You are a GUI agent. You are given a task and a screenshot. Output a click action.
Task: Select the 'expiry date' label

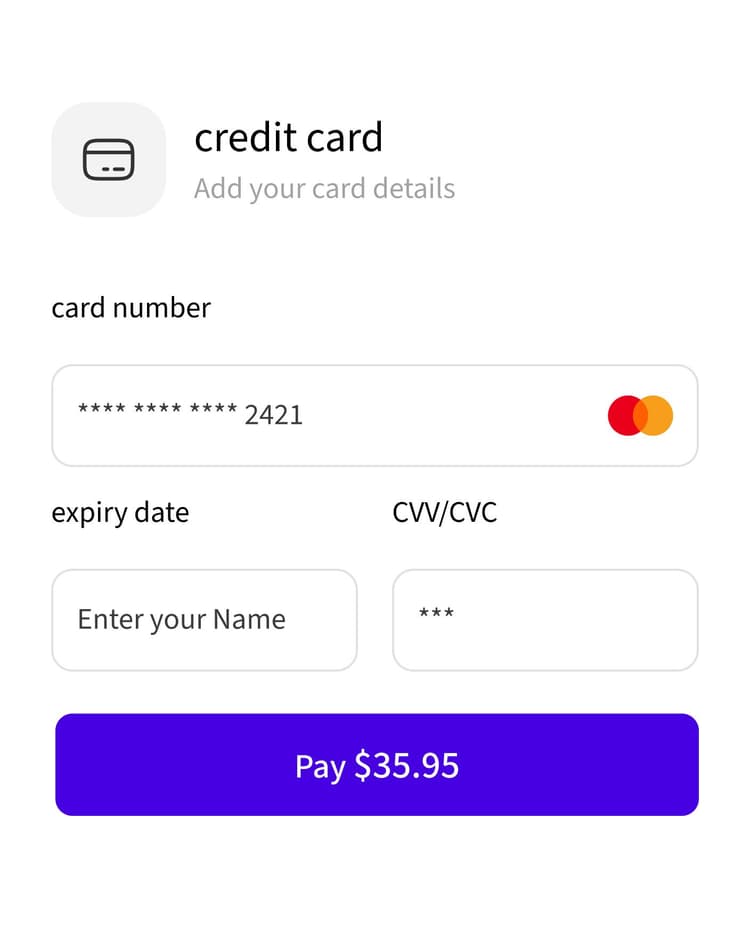pos(120,513)
